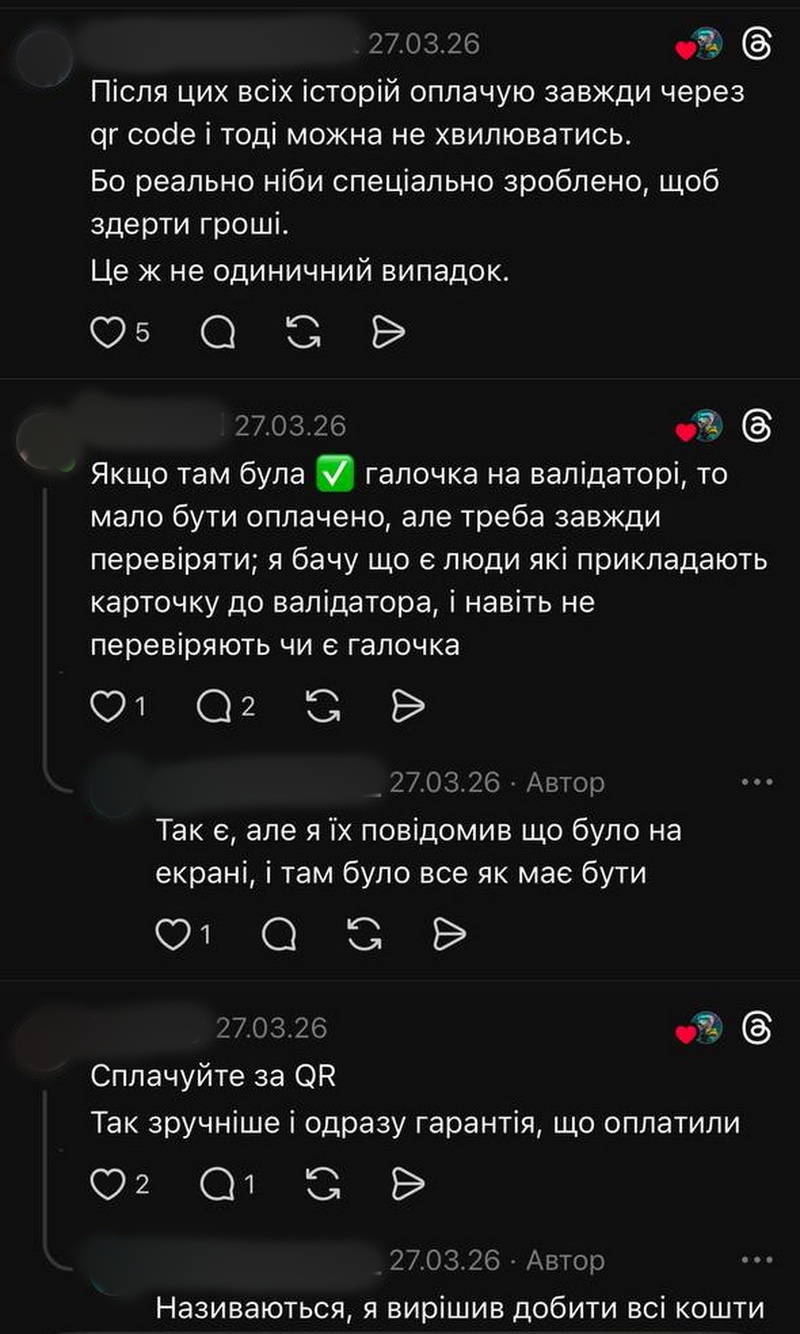800x1334 pixels.
Task: Repost the comment about paying through qr code
Action: click(302, 332)
